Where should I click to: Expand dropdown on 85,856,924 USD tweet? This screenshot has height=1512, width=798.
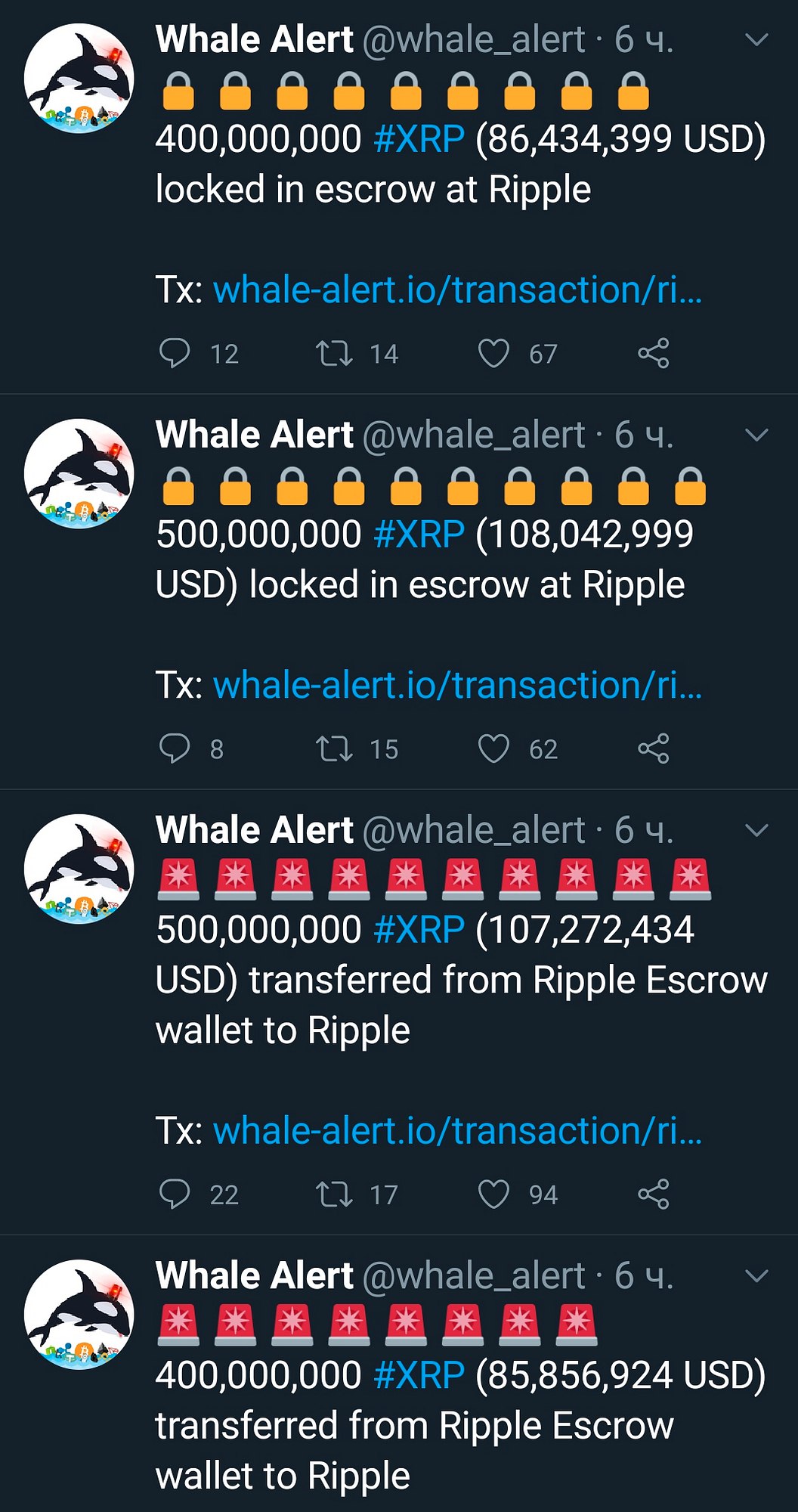[x=756, y=1276]
